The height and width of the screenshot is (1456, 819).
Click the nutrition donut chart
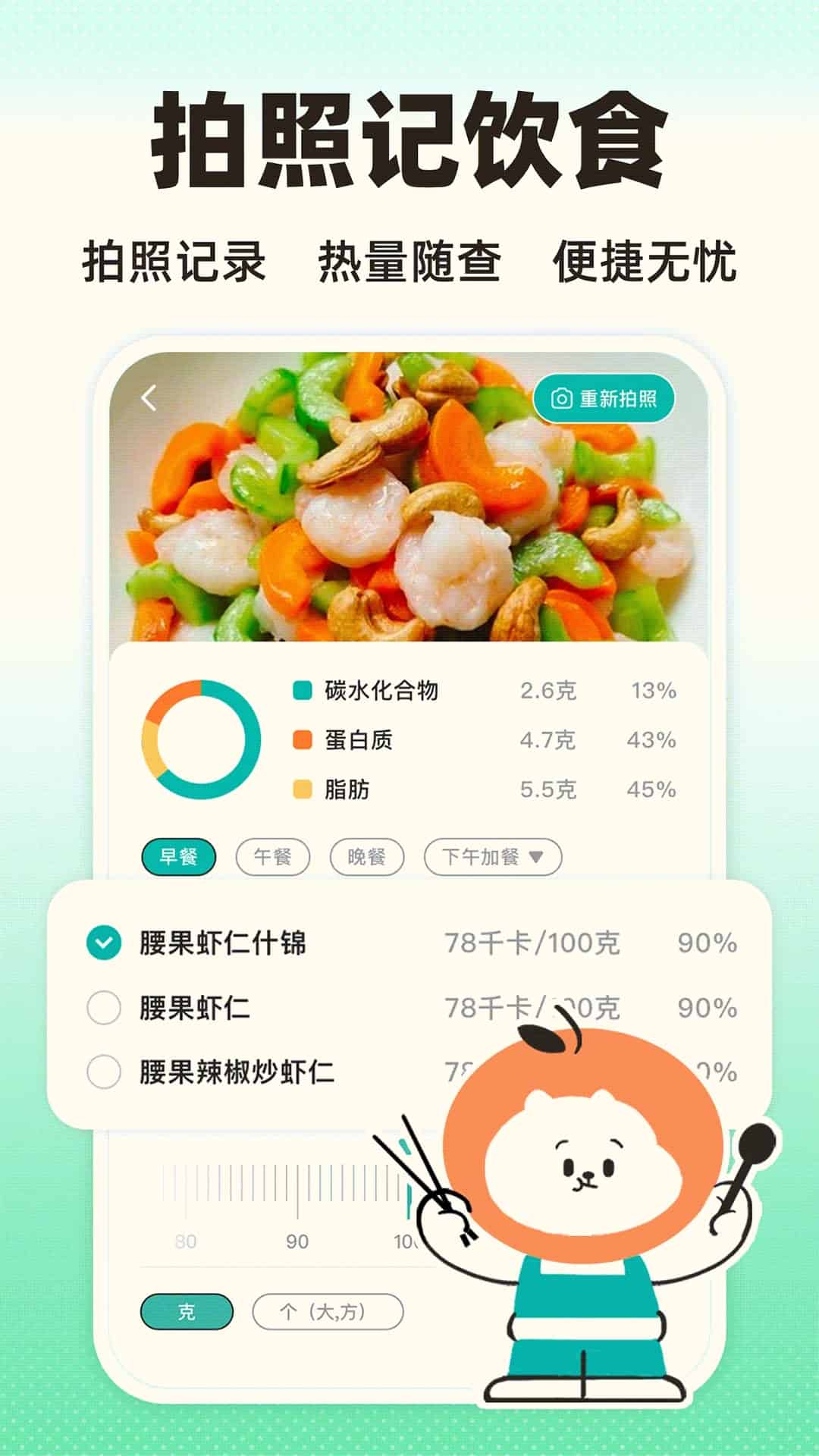[x=206, y=739]
